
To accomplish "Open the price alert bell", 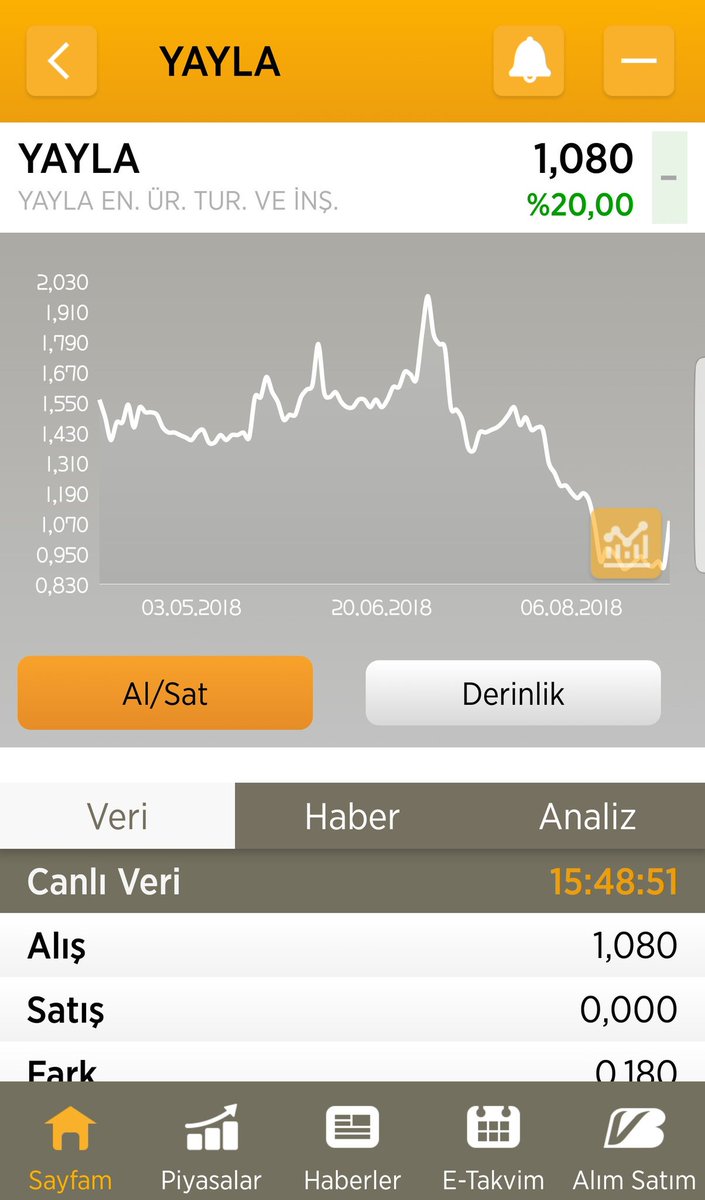I will tap(528, 61).
